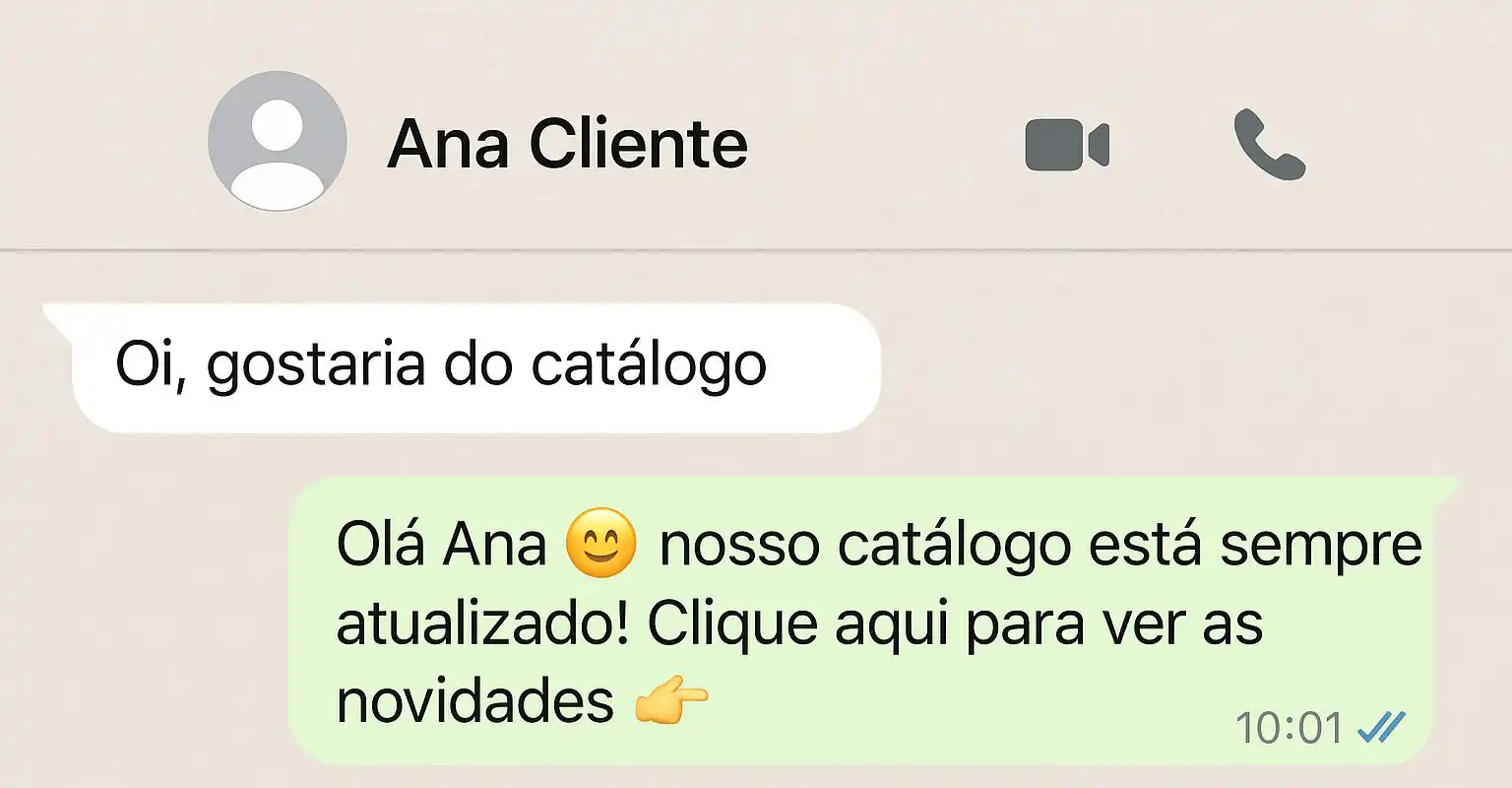The width and height of the screenshot is (1512, 788).
Task: Start a voice call with Ana Cliente
Action: point(1269,145)
